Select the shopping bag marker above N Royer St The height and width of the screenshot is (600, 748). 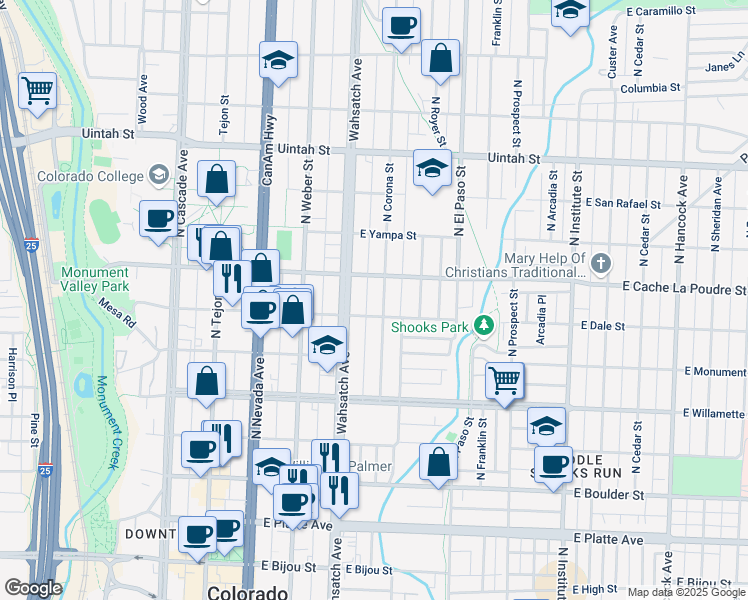pos(440,58)
